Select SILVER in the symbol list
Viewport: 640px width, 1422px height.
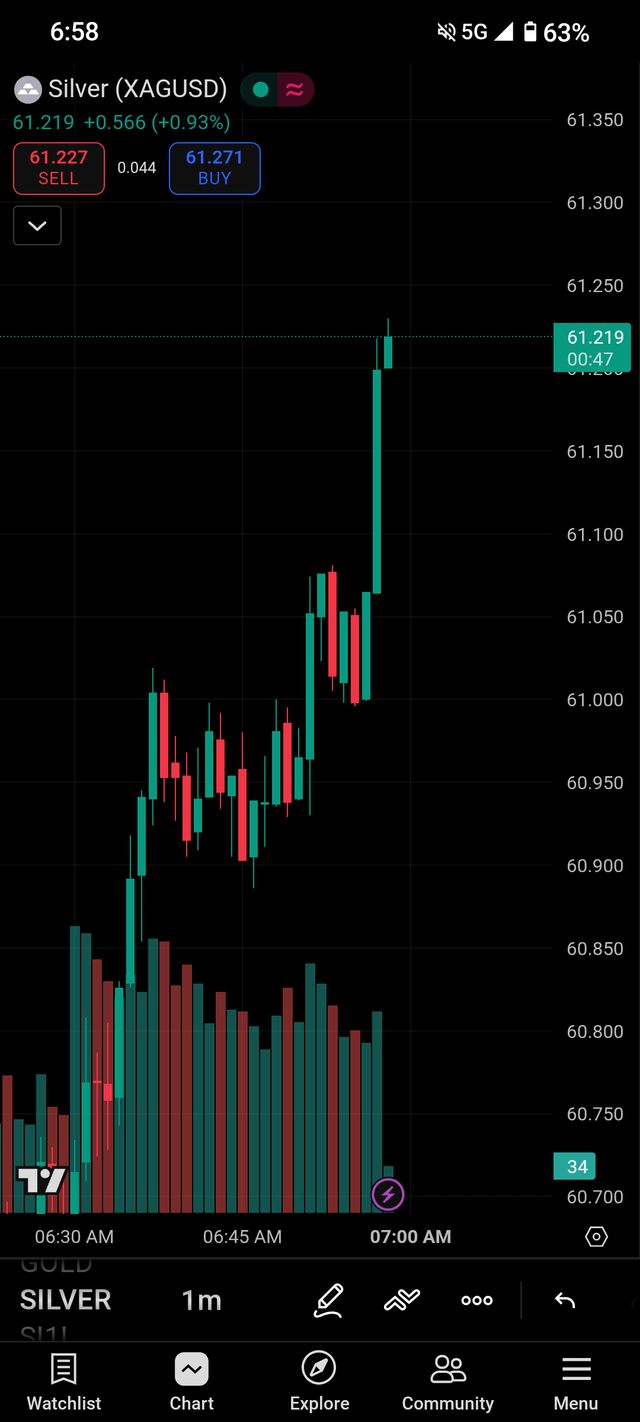pos(66,1300)
